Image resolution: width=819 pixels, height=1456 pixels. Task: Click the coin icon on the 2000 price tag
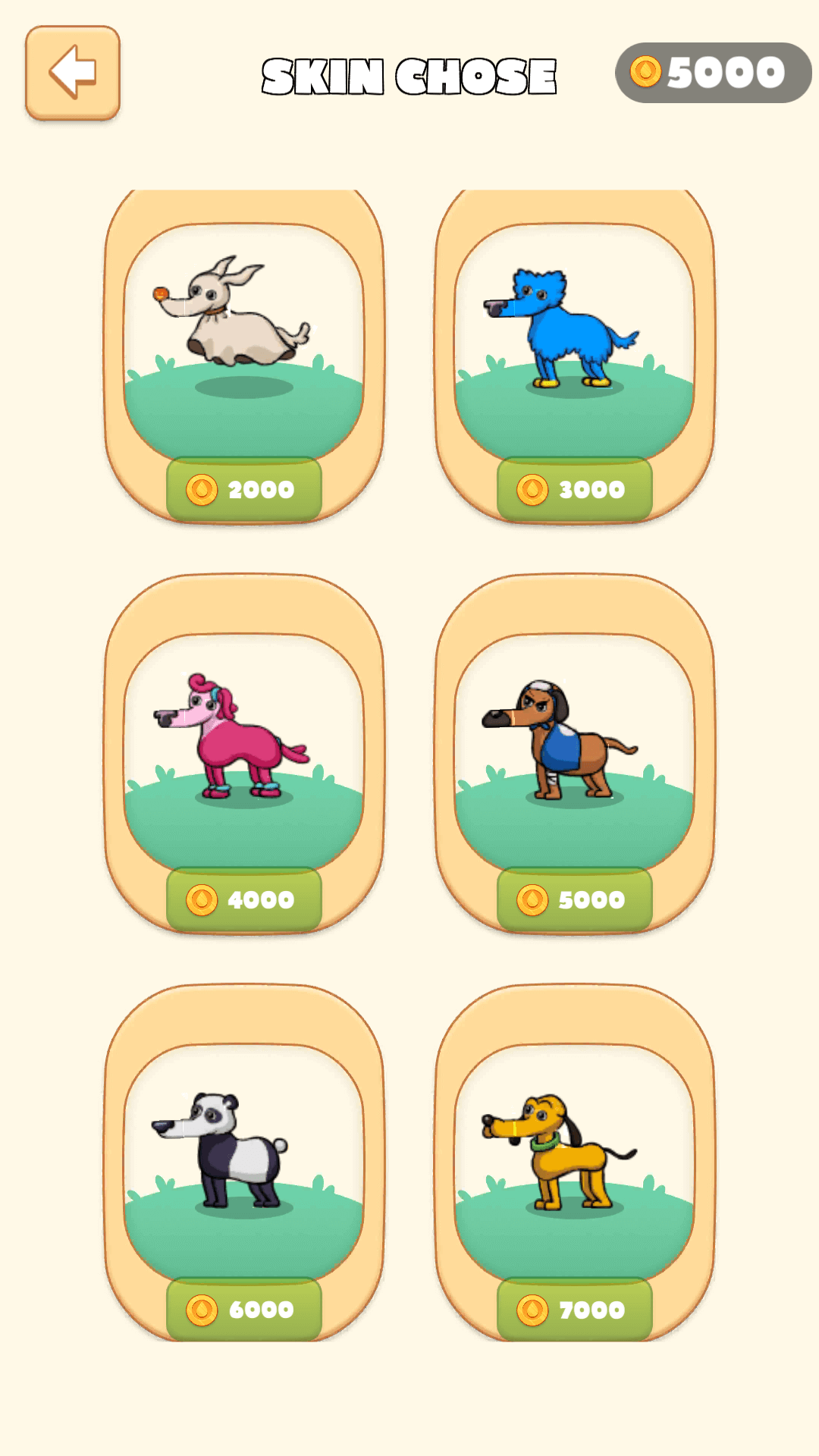pos(202,489)
